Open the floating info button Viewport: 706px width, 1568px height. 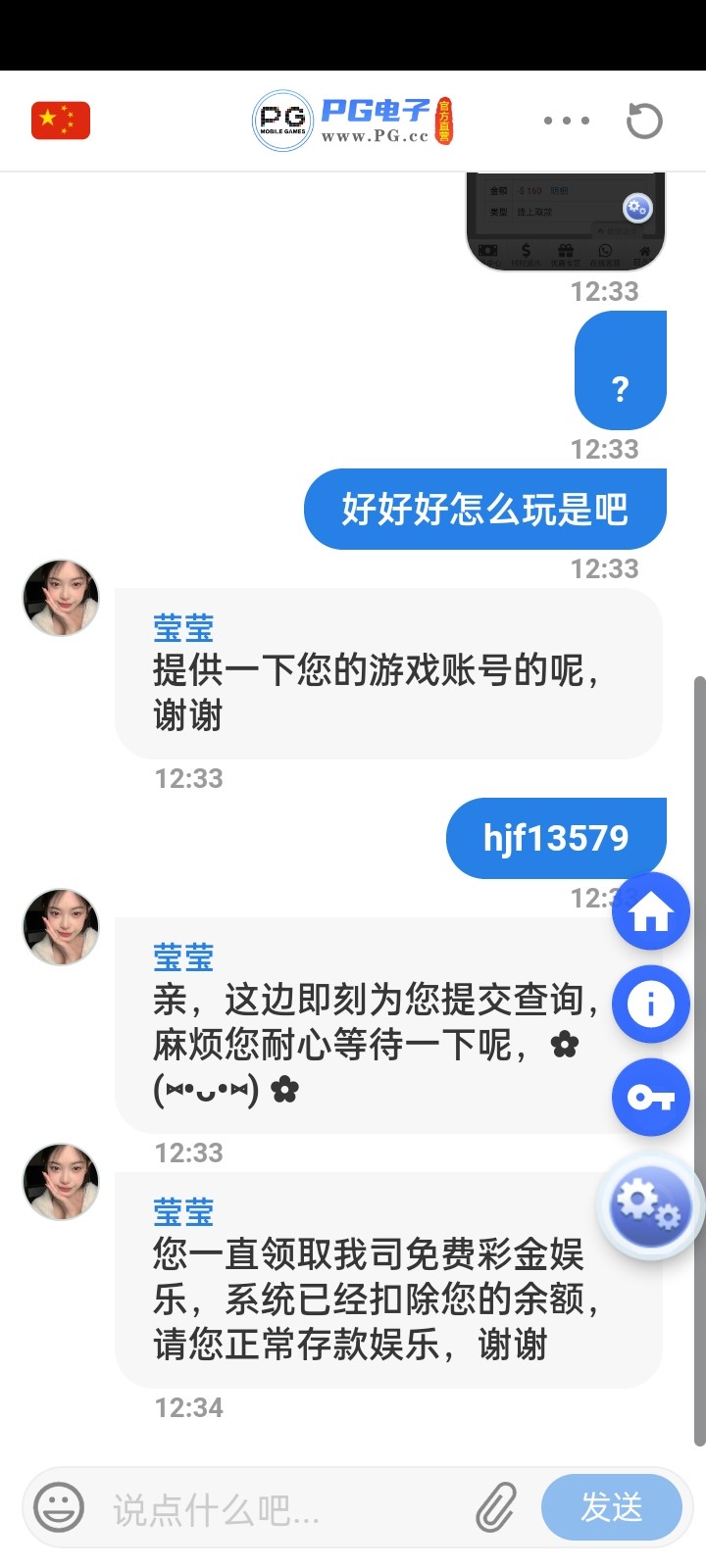point(651,1004)
